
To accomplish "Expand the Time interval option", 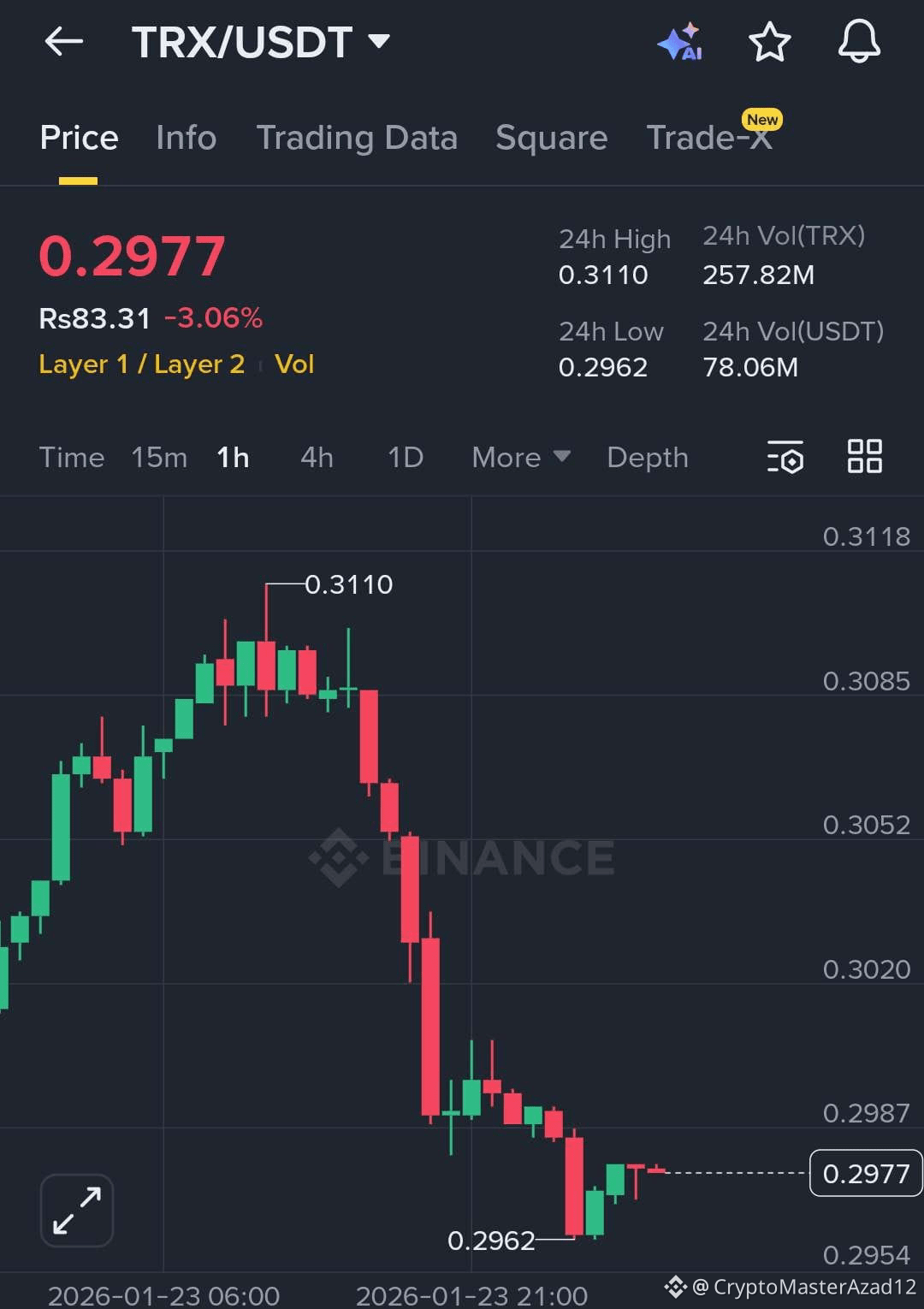I will point(71,458).
